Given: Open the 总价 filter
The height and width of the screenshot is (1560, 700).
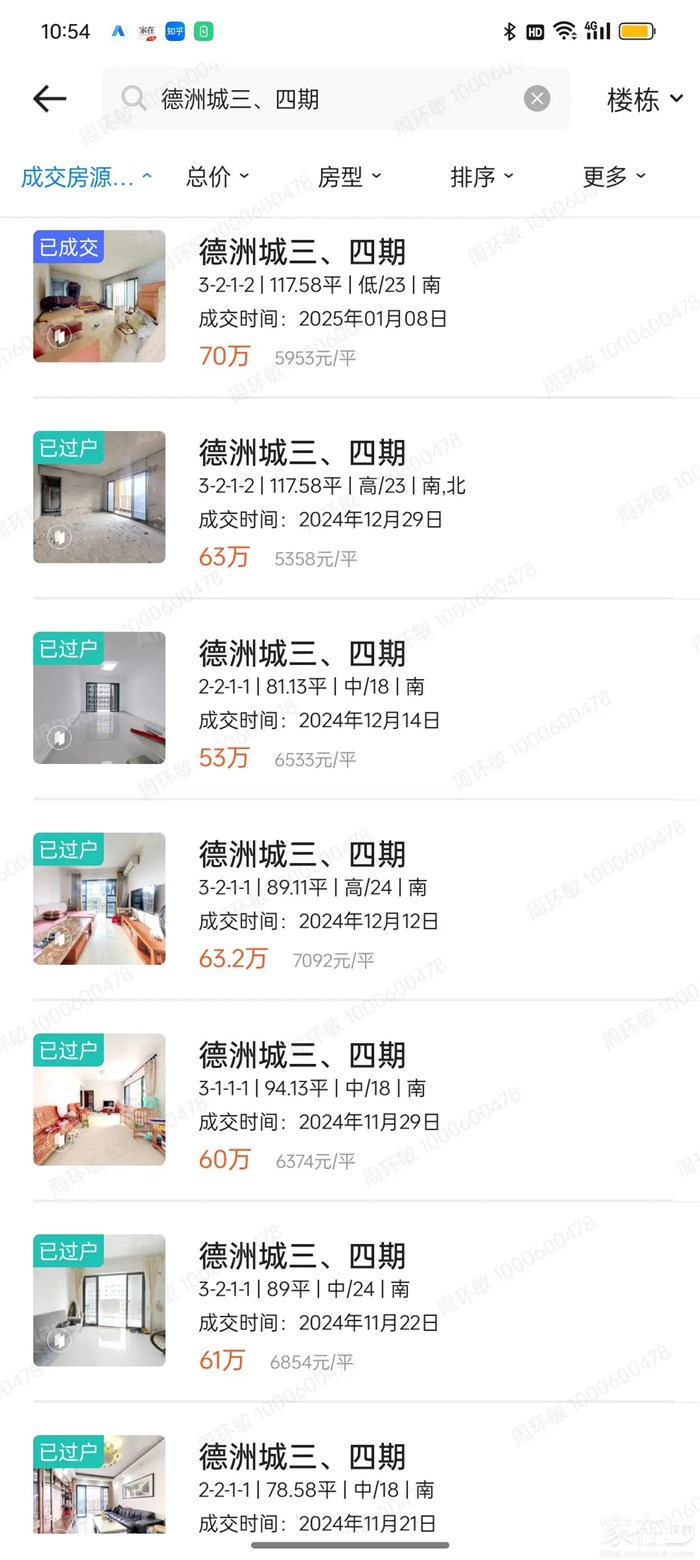Looking at the screenshot, I should 217,177.
